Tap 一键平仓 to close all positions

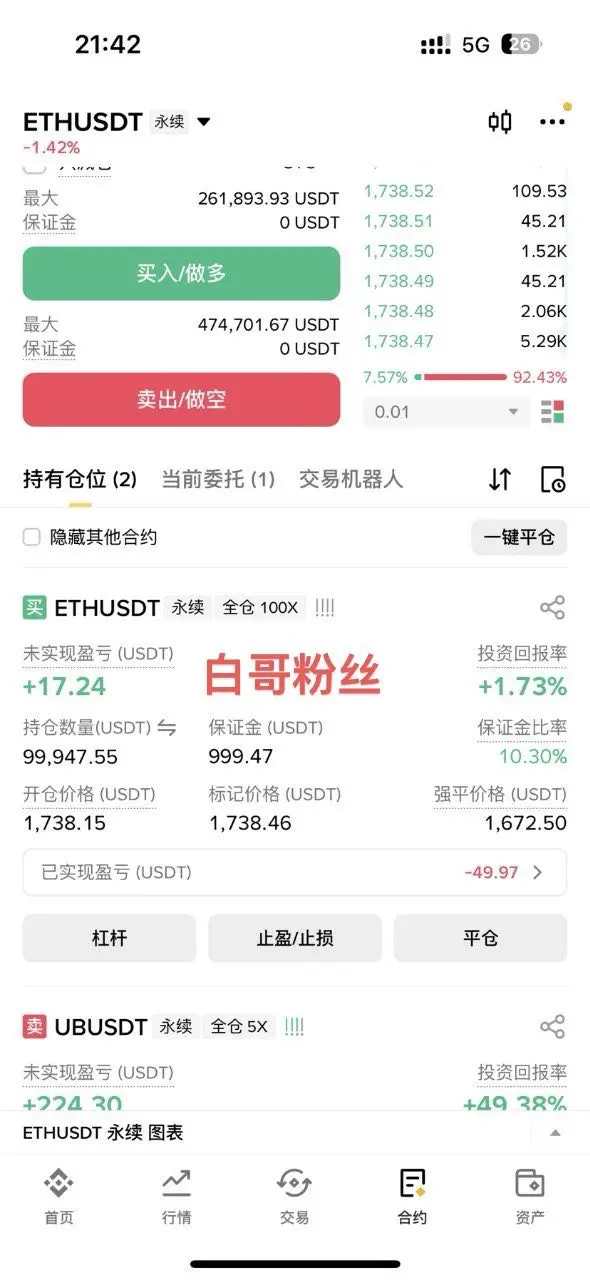point(519,537)
